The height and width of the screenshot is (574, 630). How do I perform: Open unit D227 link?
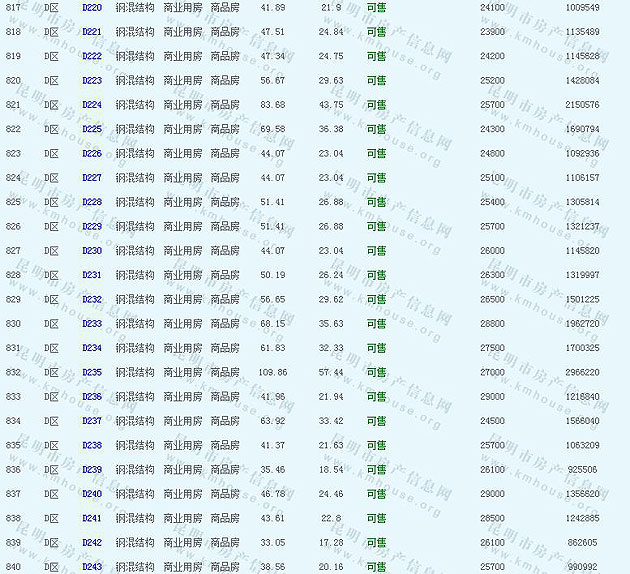pos(91,178)
